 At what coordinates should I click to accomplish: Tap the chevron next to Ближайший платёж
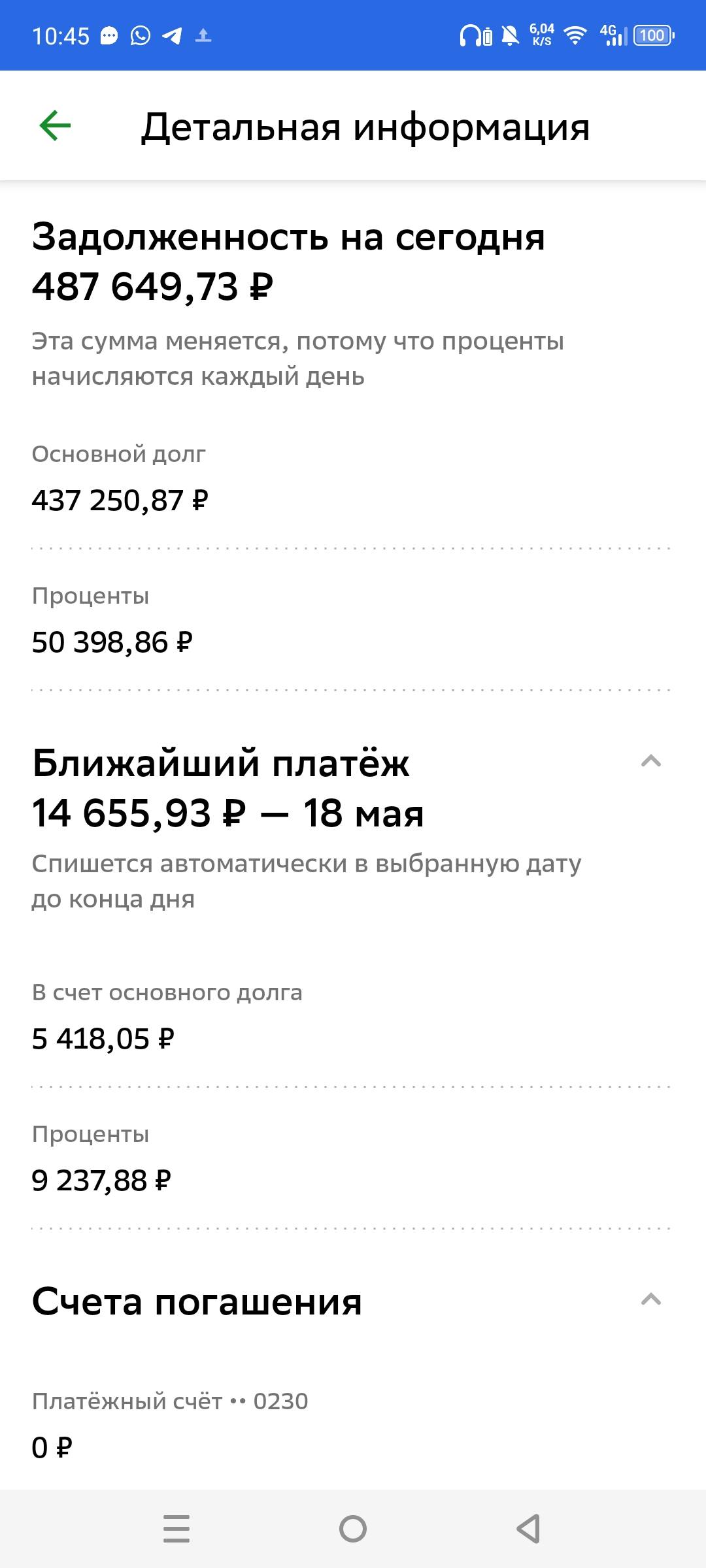point(651,761)
